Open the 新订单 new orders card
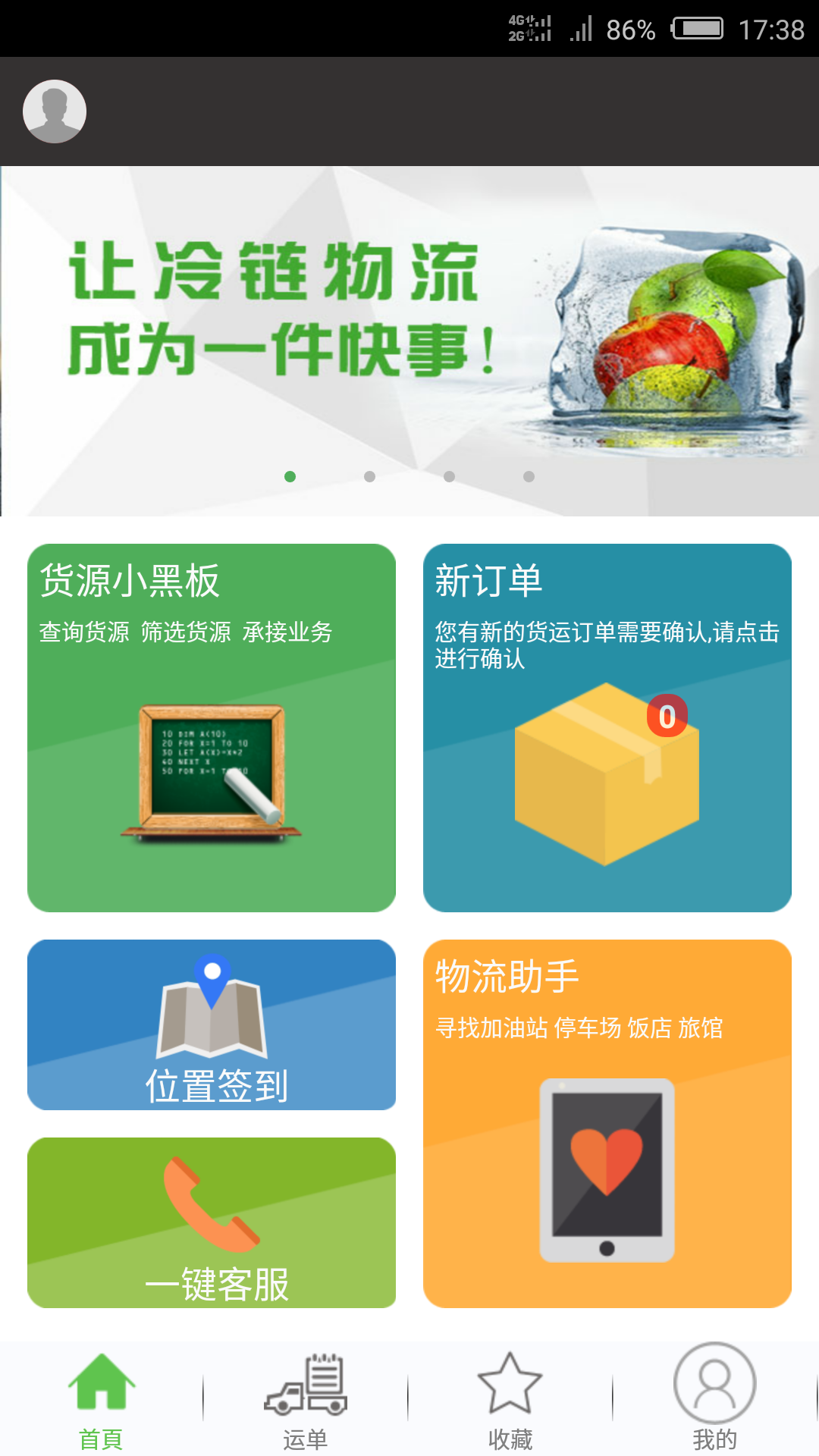 coord(607,728)
